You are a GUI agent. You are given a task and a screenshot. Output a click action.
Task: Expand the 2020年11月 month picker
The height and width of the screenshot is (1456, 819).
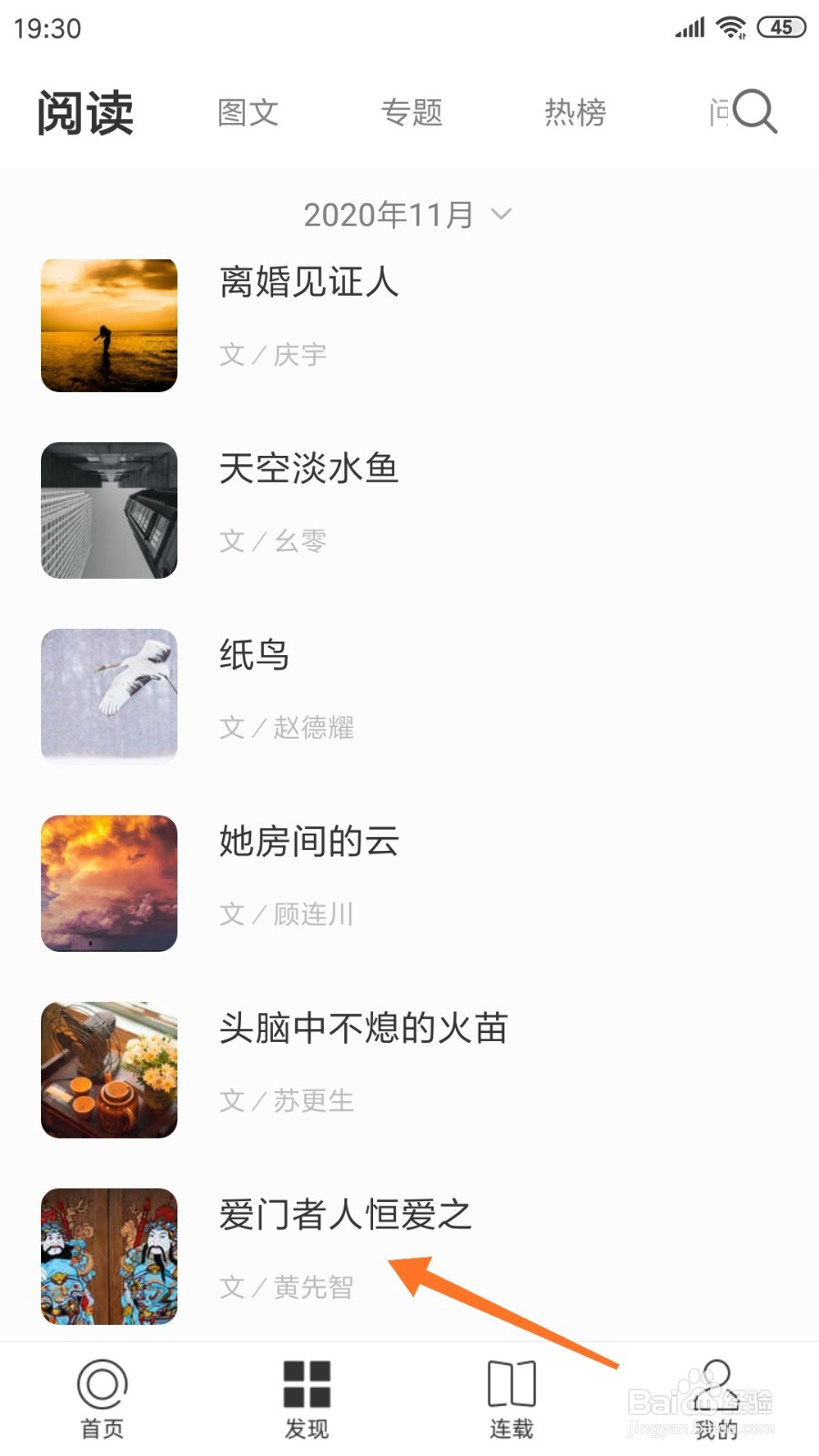click(408, 215)
